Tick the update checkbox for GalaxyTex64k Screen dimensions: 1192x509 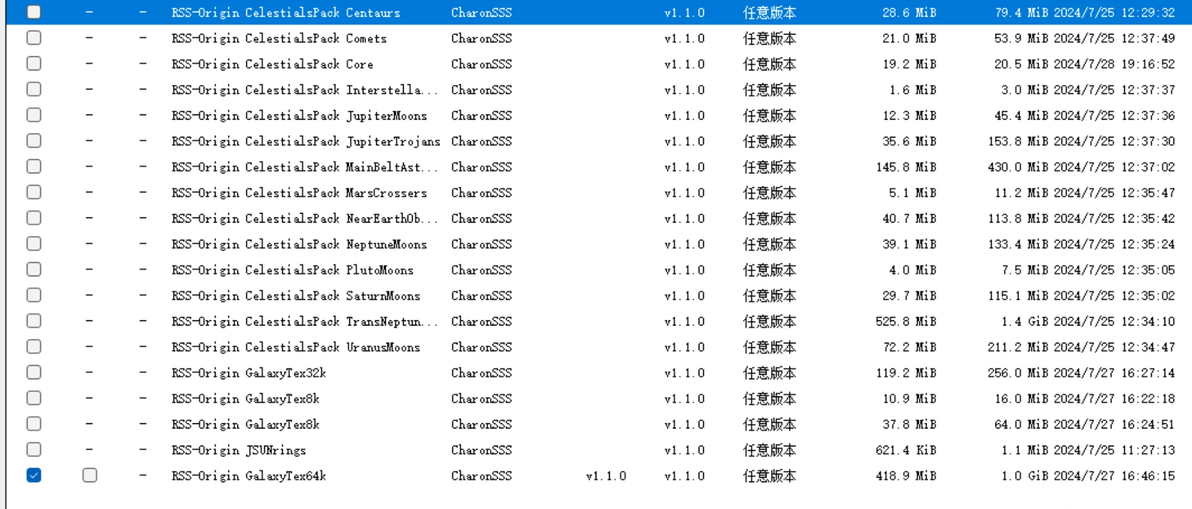pos(90,476)
